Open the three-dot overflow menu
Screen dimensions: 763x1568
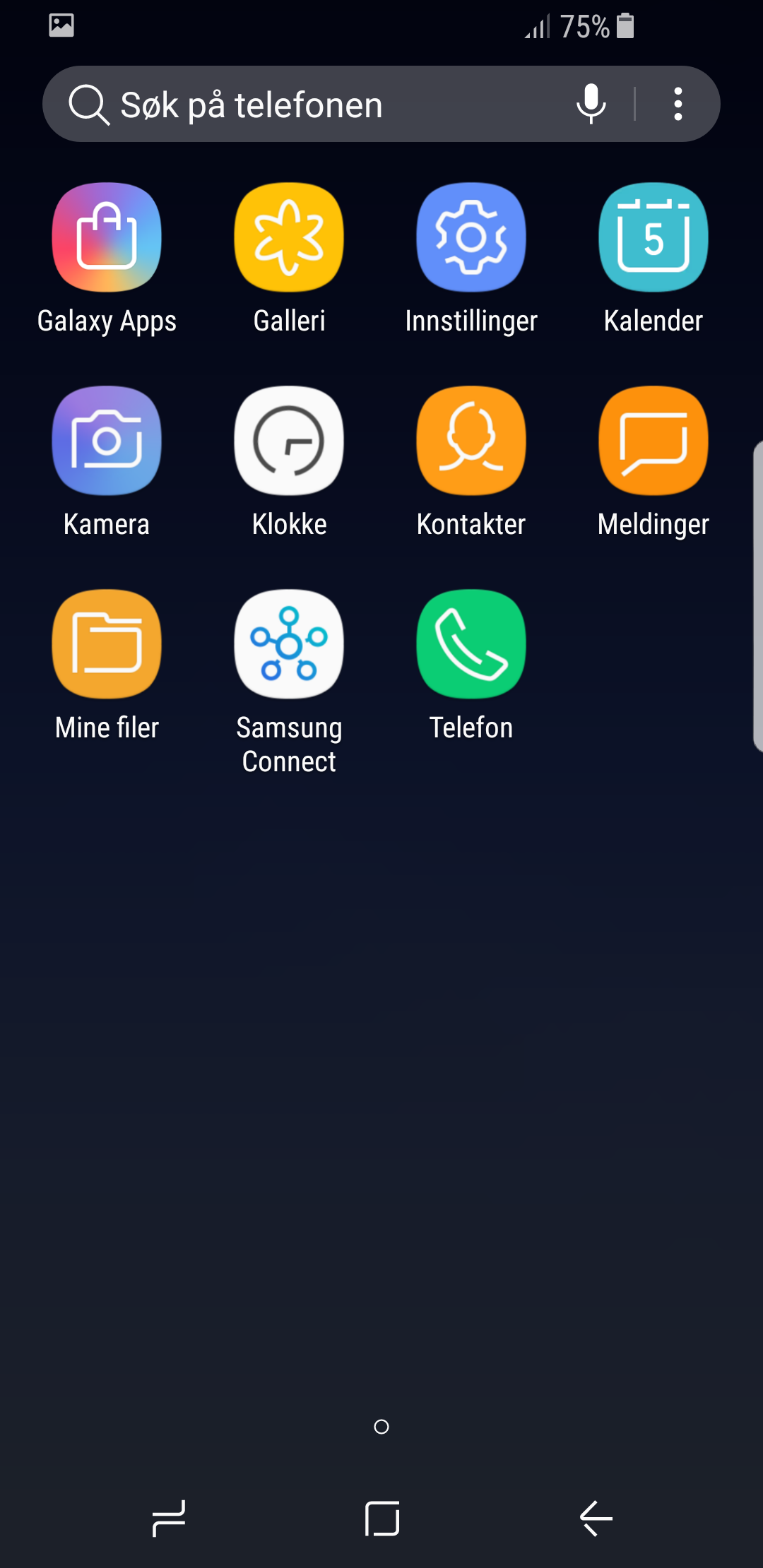[678, 105]
